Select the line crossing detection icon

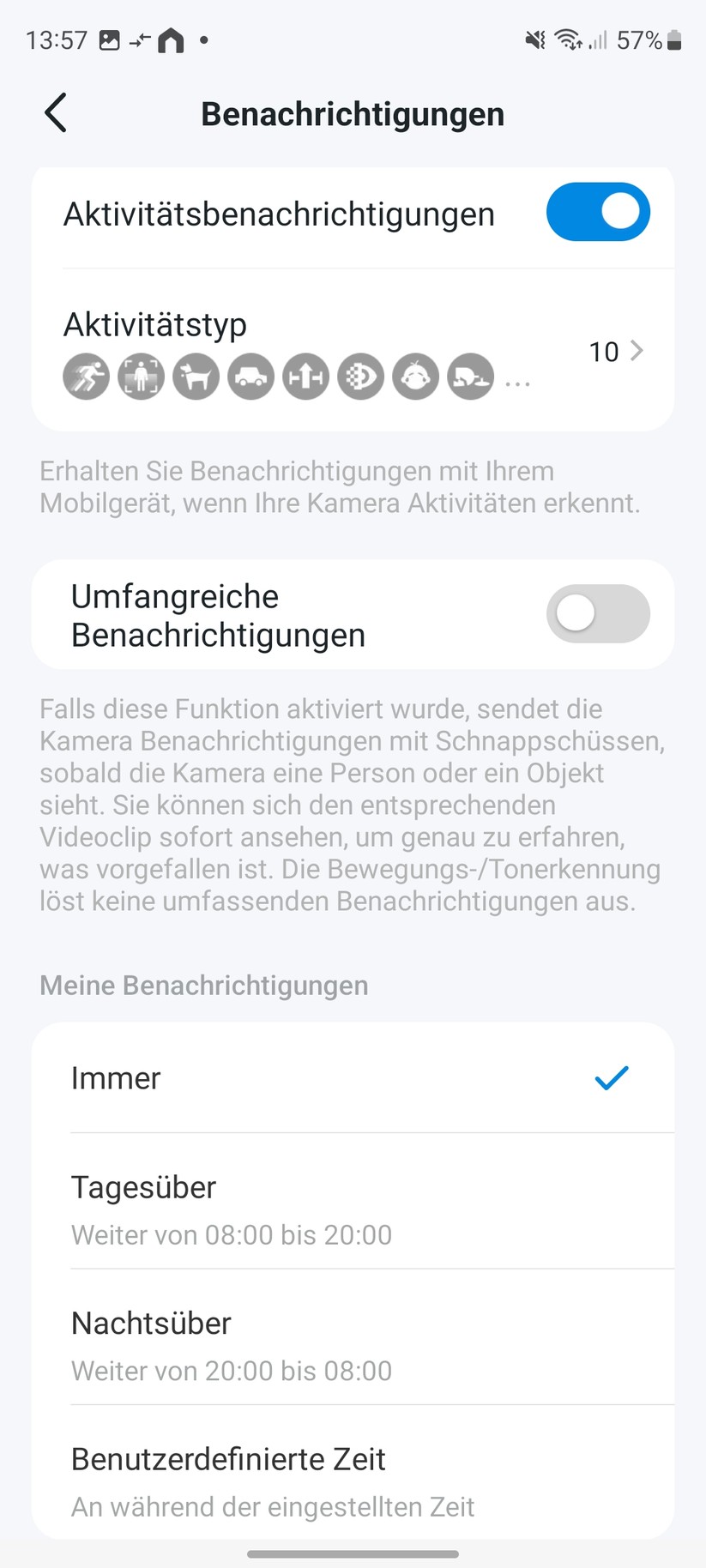305,377
